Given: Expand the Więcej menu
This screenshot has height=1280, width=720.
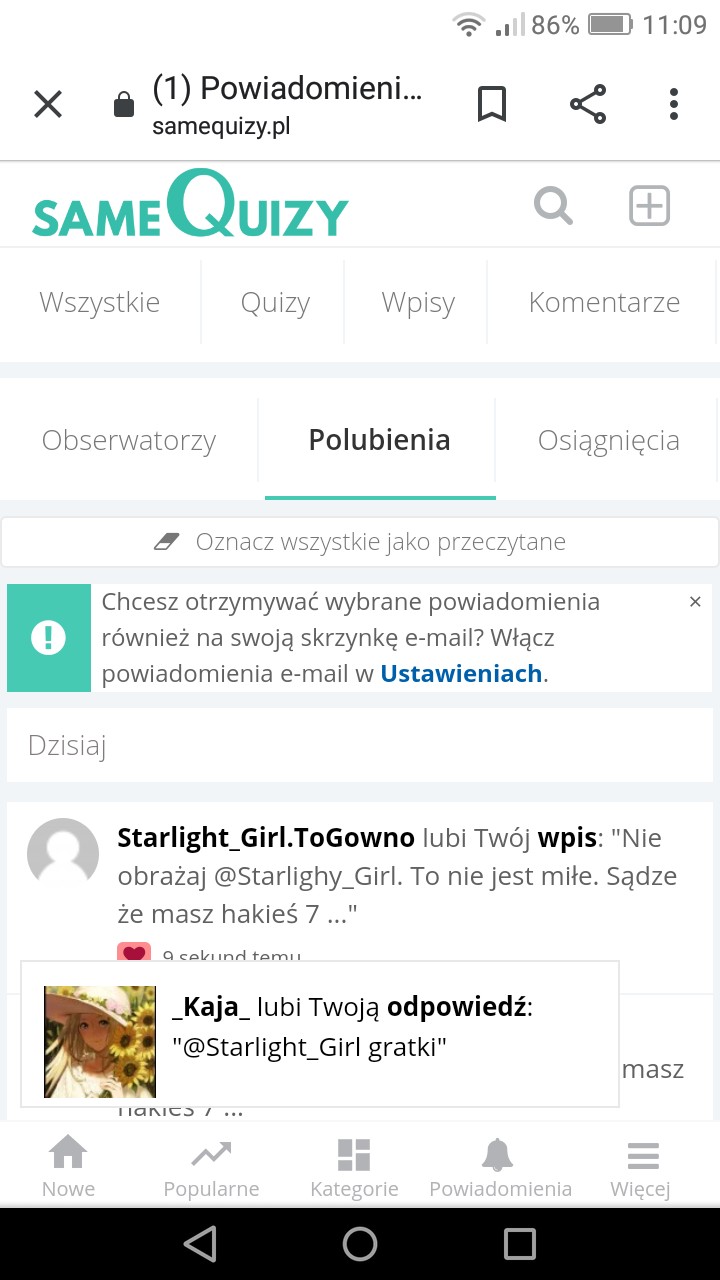Looking at the screenshot, I should coord(641,1166).
